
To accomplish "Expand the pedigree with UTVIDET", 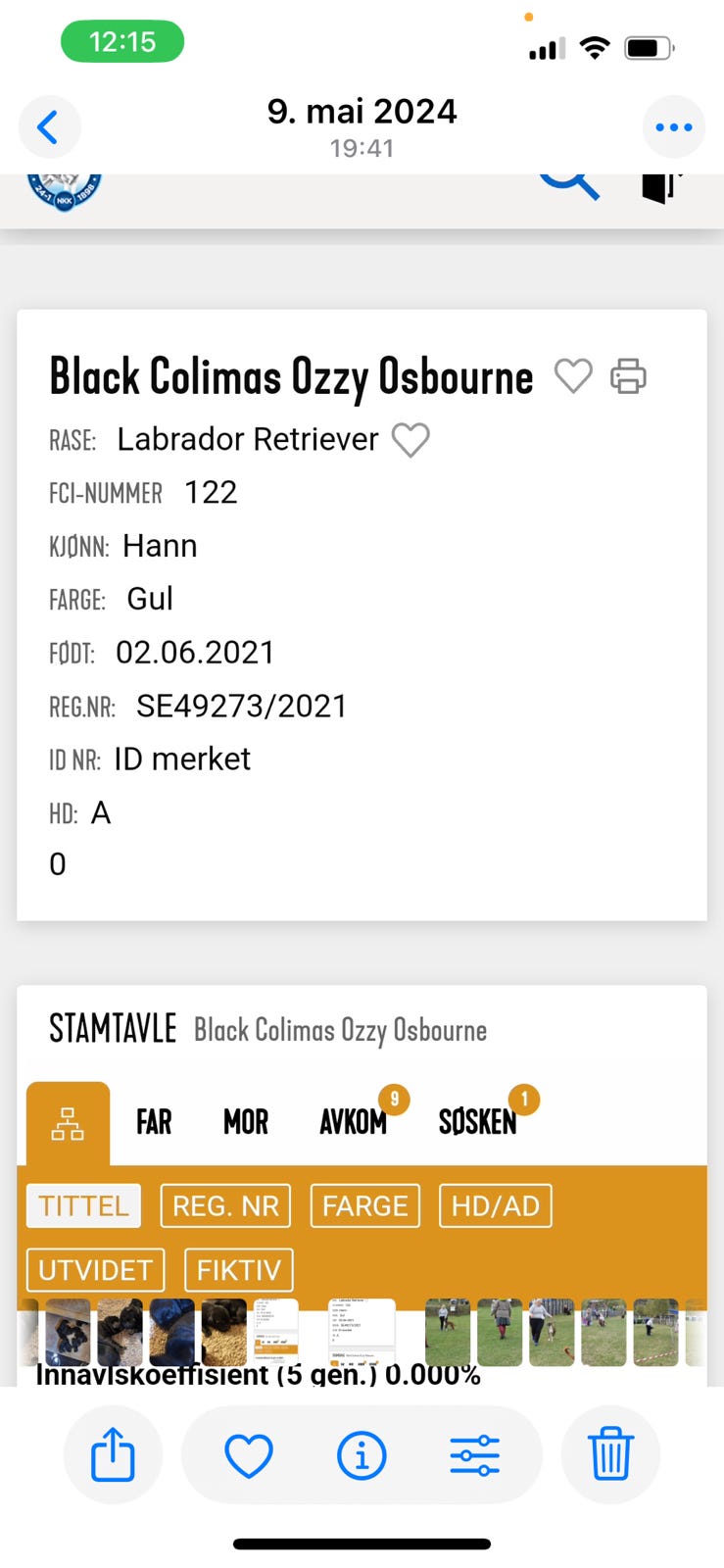I will [94, 1269].
